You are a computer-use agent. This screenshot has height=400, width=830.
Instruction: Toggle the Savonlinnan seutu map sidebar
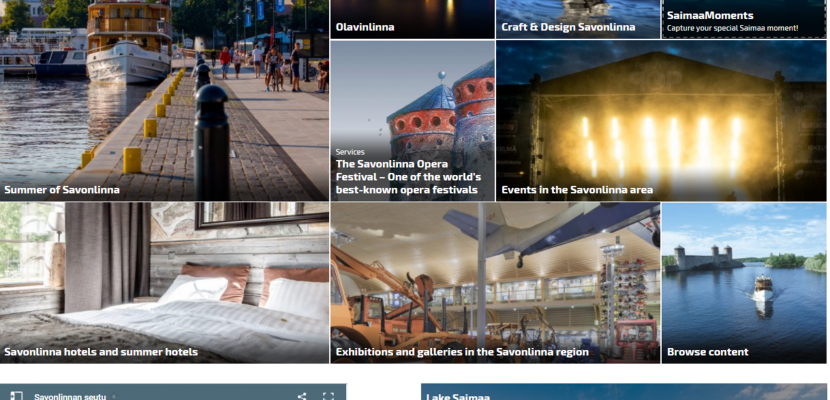(16, 396)
